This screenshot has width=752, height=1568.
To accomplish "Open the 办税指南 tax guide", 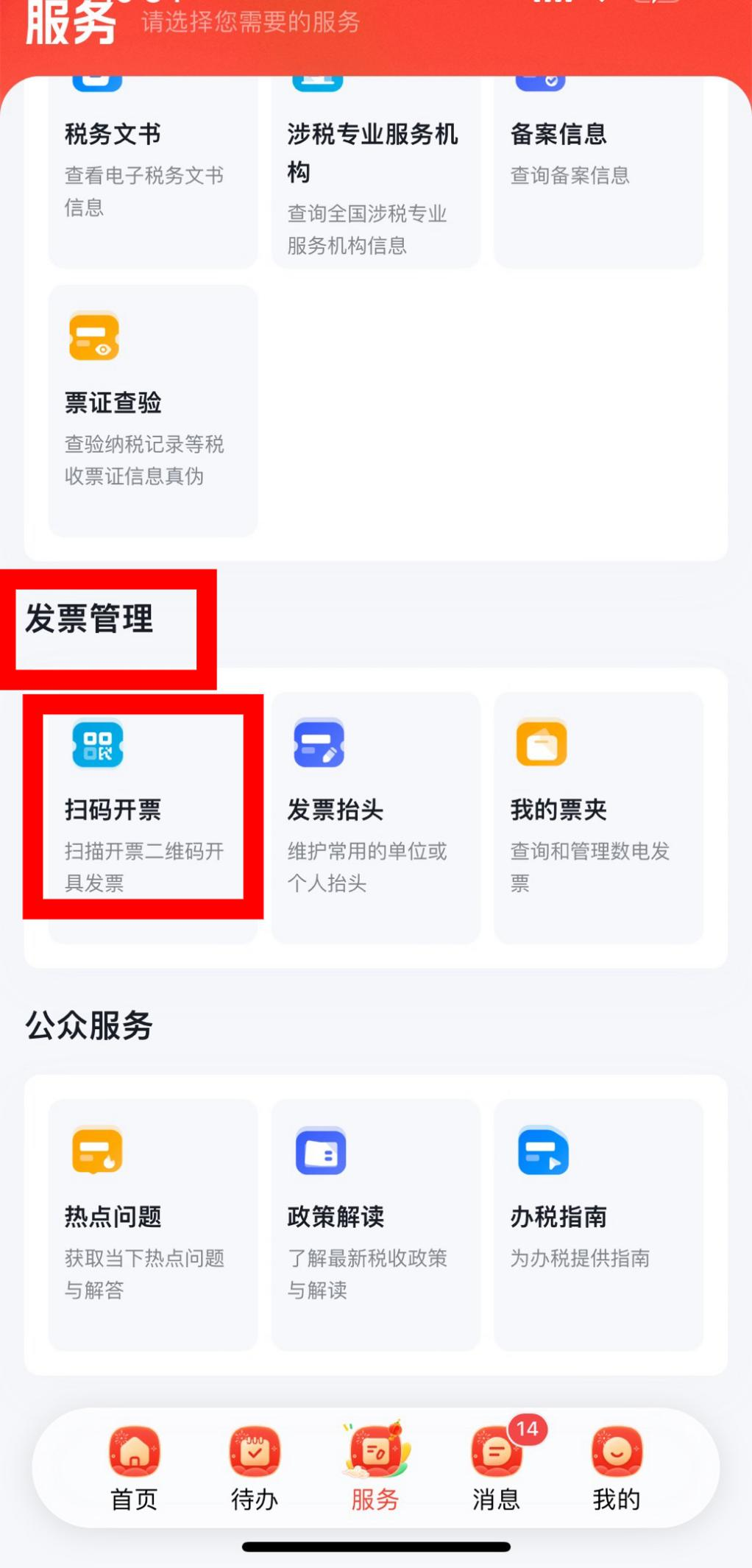I will 599,1224.
